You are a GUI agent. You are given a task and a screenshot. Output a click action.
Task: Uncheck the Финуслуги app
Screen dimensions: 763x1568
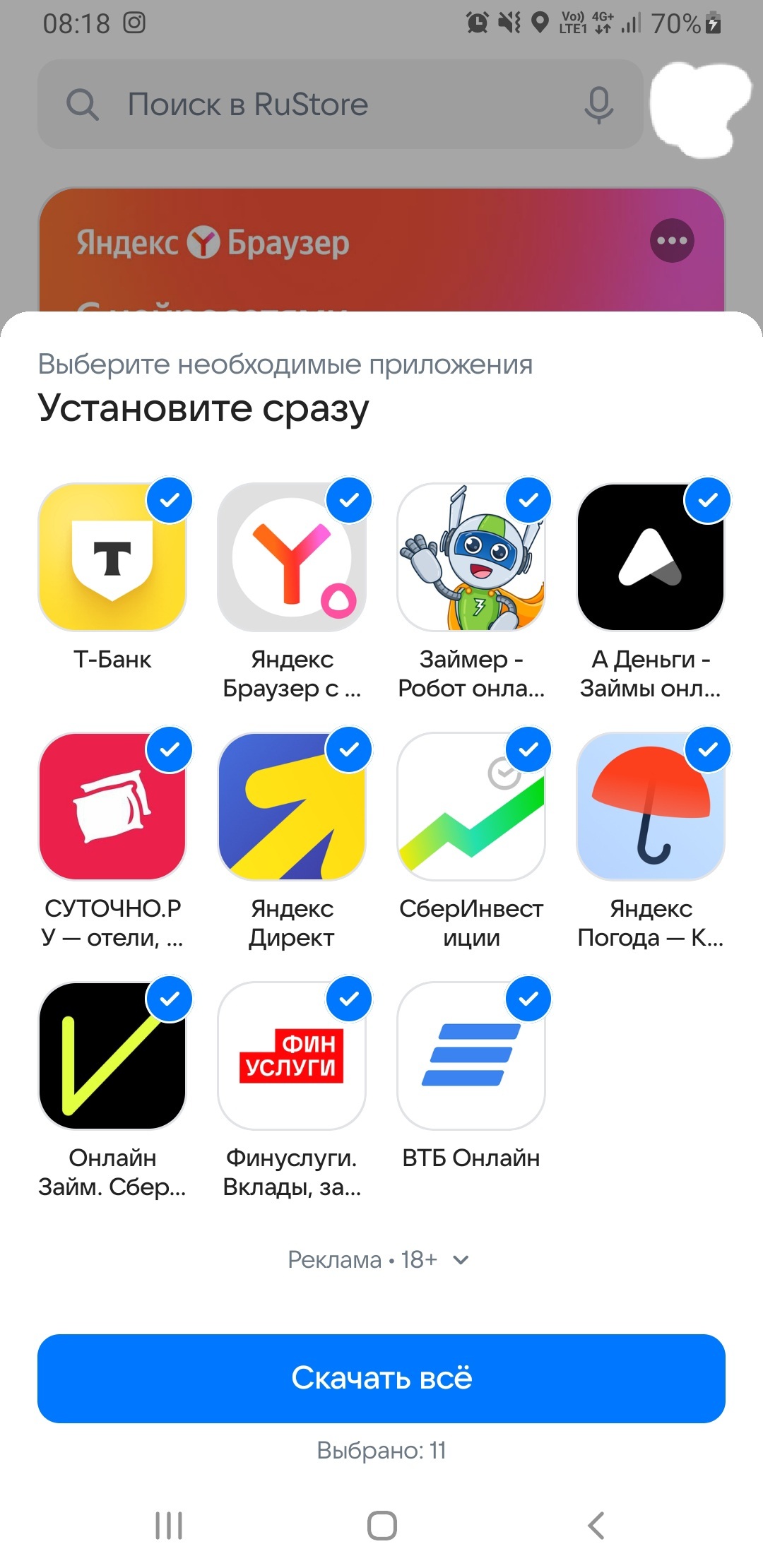click(x=349, y=999)
